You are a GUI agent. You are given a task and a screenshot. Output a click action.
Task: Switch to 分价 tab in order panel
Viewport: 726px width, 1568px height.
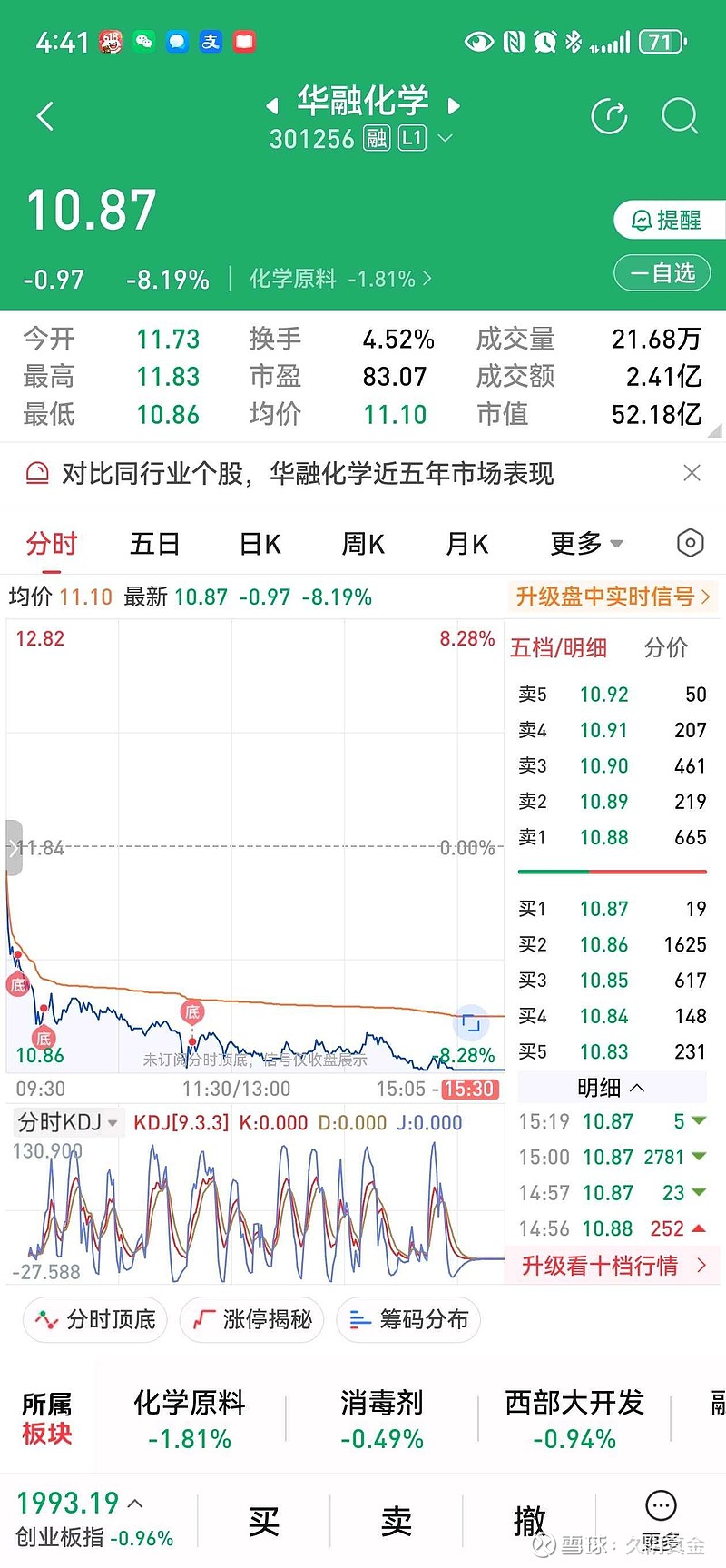[666, 647]
